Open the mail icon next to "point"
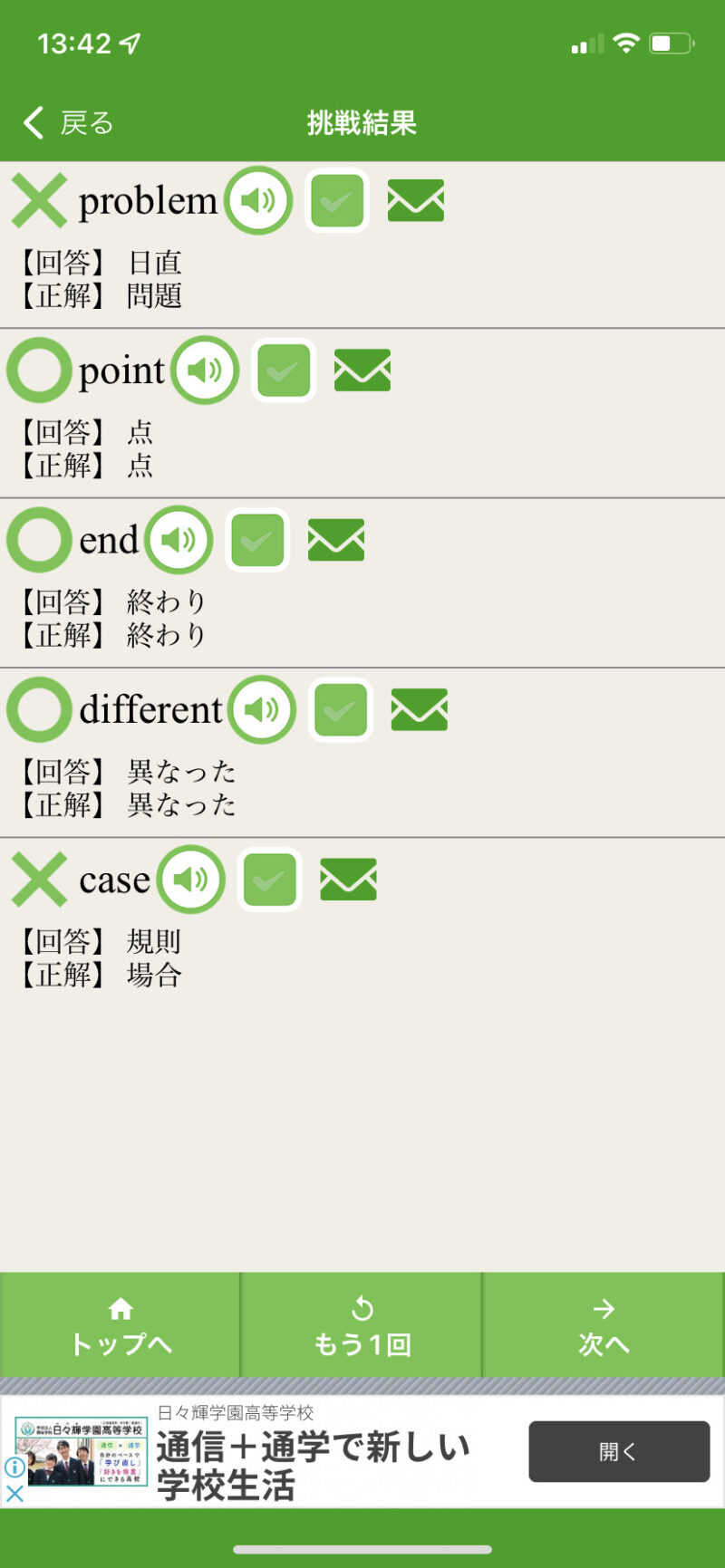725x1568 pixels. coord(362,370)
